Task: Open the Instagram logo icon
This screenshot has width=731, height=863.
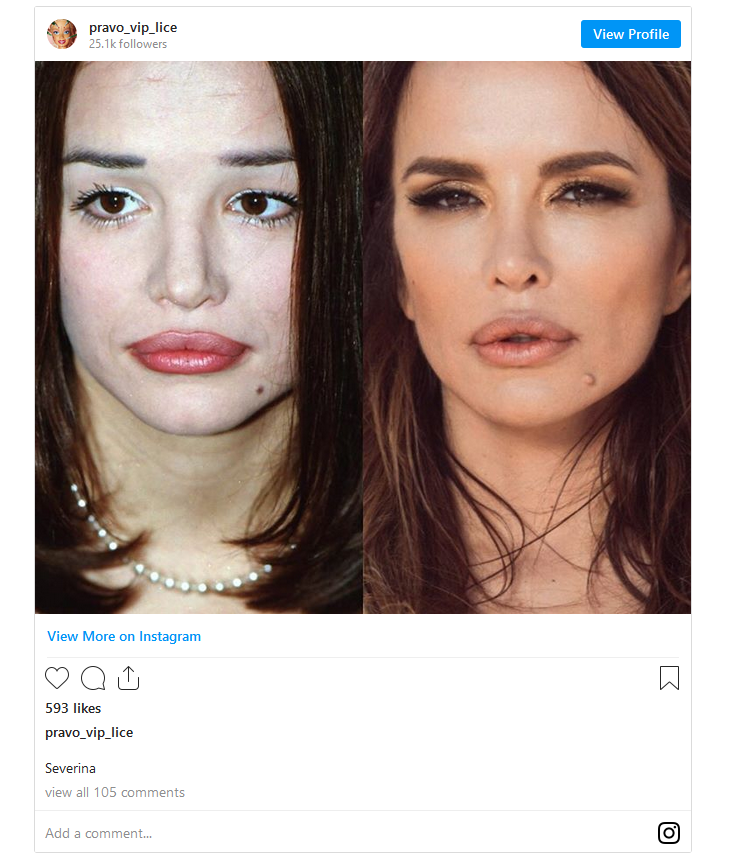Action: (669, 833)
